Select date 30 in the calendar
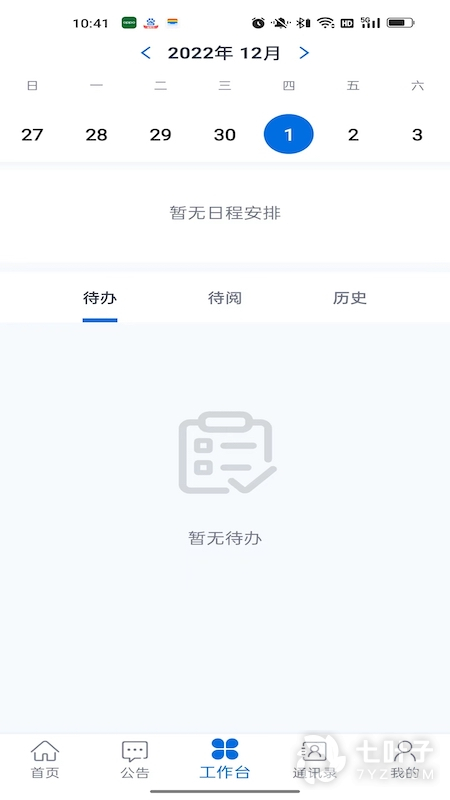 point(224,135)
